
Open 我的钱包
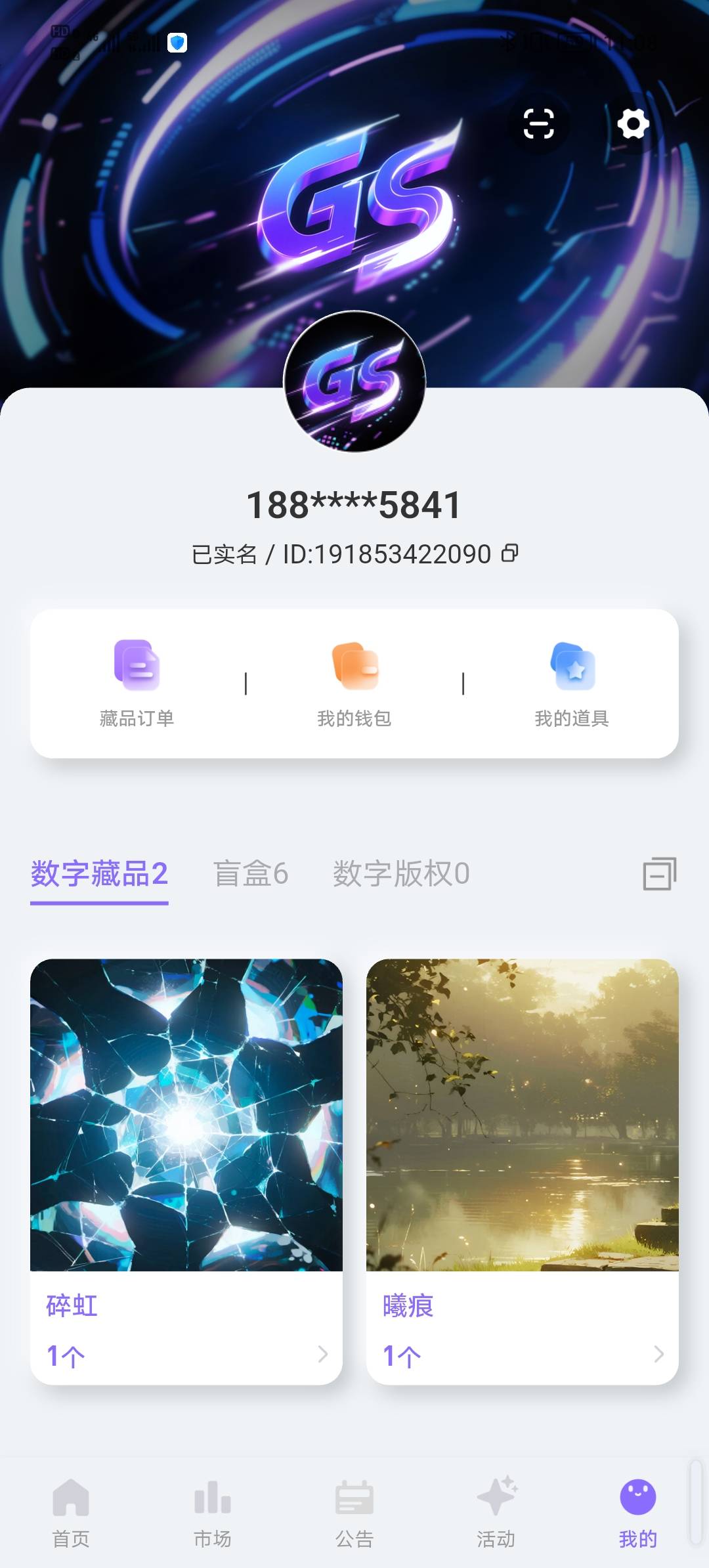(354, 684)
